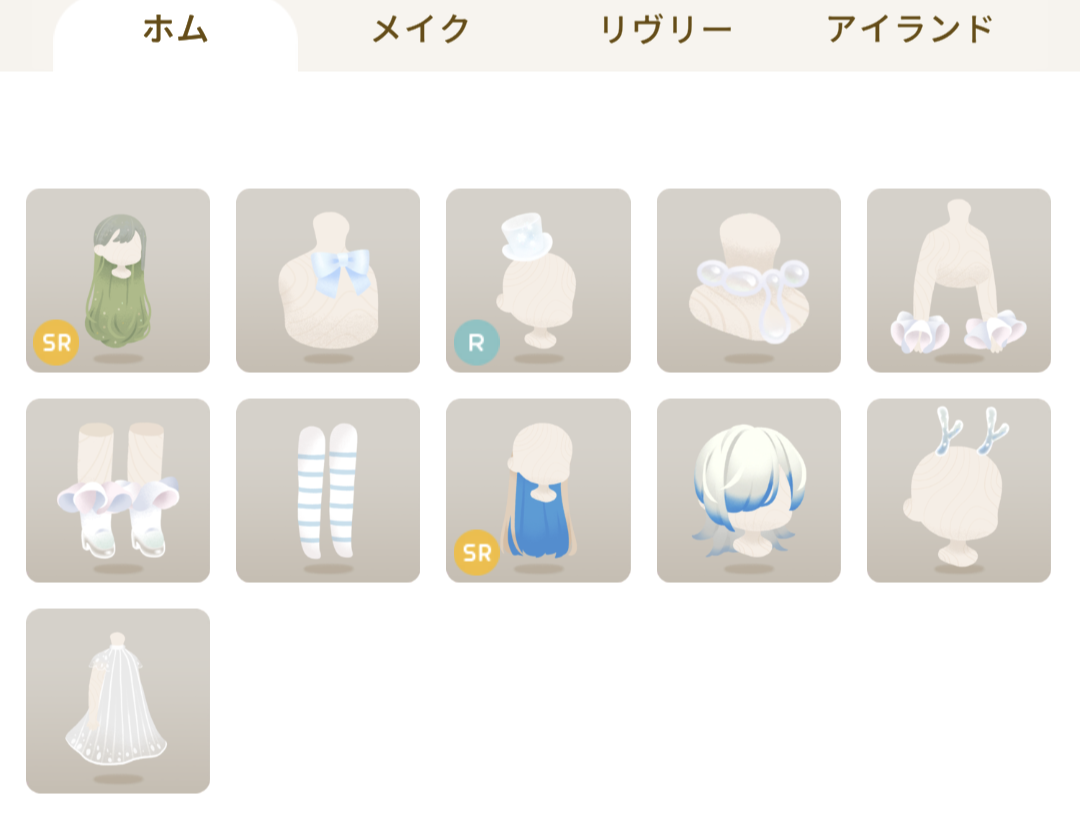Select the white and blue short hair
This screenshot has width=1080, height=825.
tap(748, 490)
